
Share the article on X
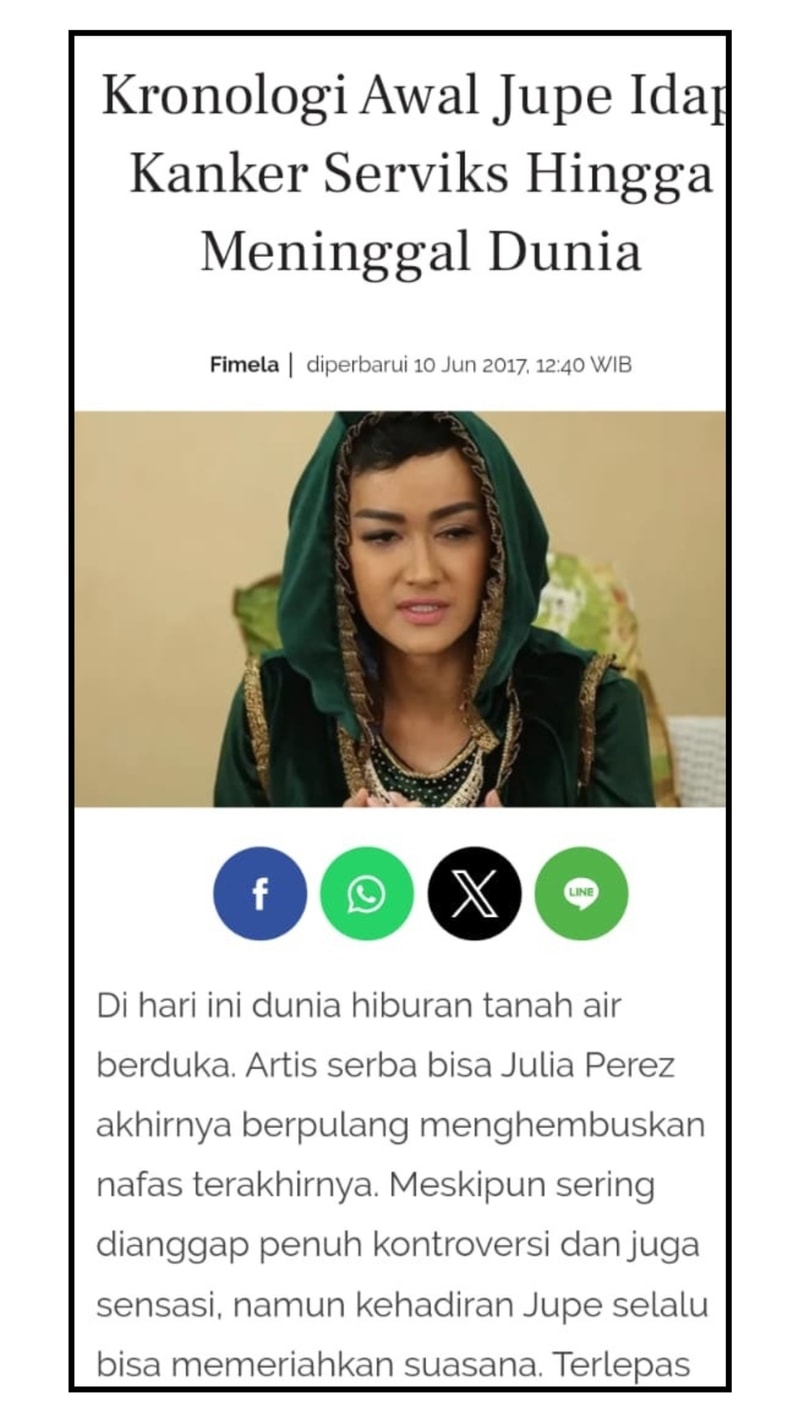tap(474, 893)
